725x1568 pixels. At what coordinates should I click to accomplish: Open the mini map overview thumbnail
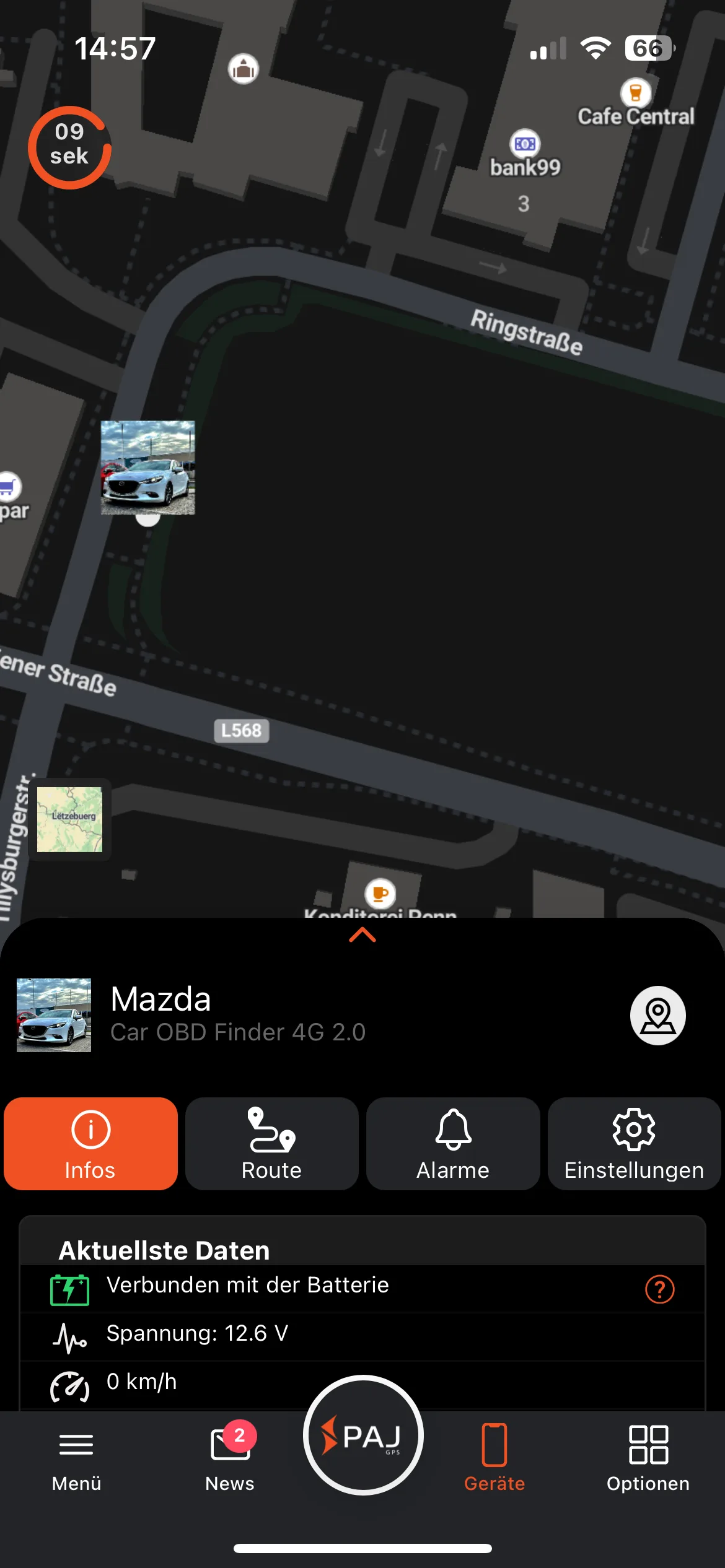point(69,819)
